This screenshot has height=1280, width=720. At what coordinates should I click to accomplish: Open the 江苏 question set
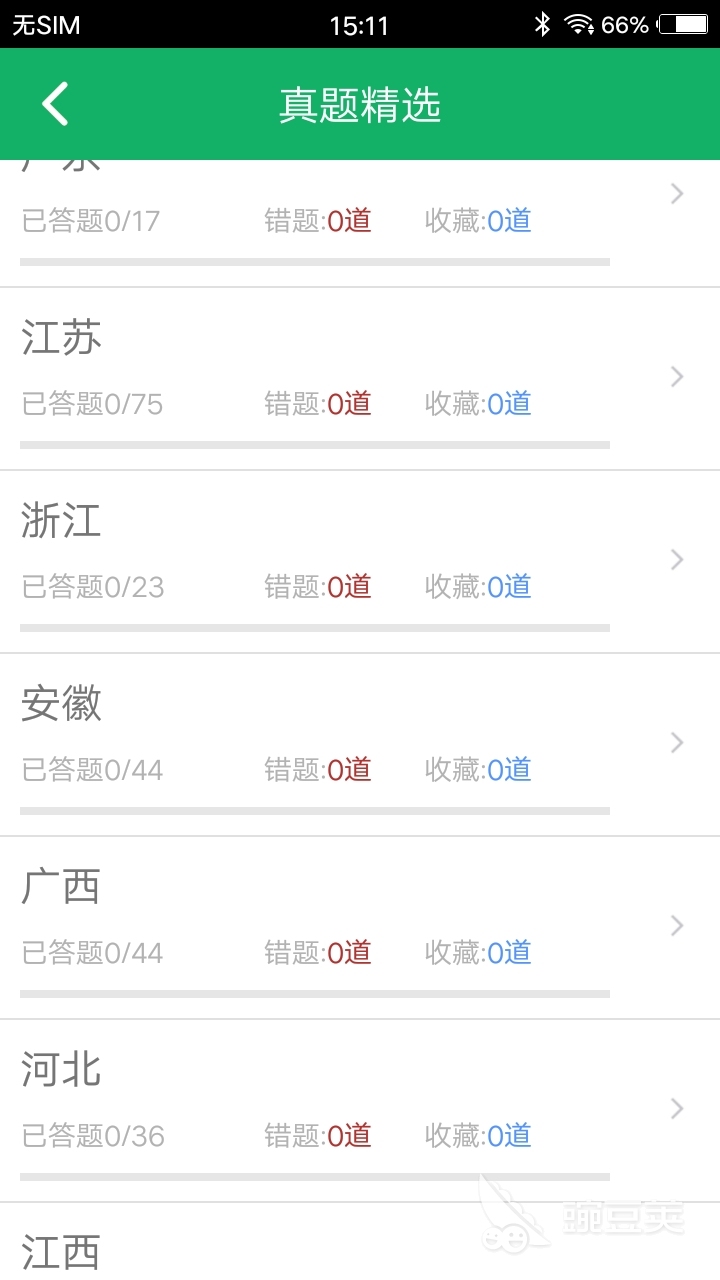click(360, 379)
